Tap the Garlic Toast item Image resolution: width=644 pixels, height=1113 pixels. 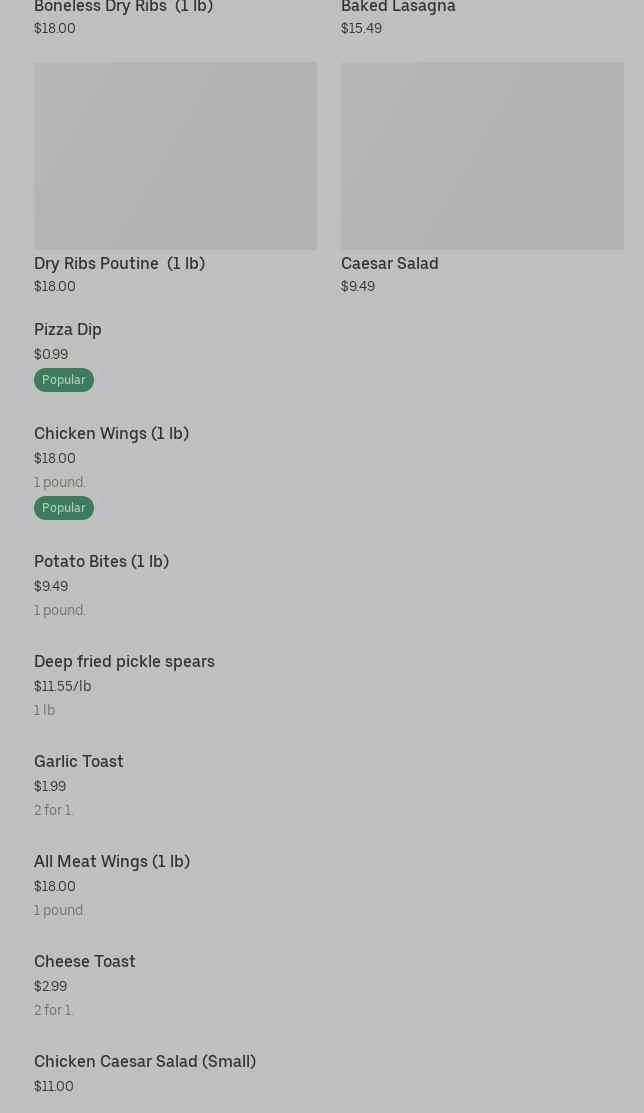pyautogui.click(x=79, y=762)
